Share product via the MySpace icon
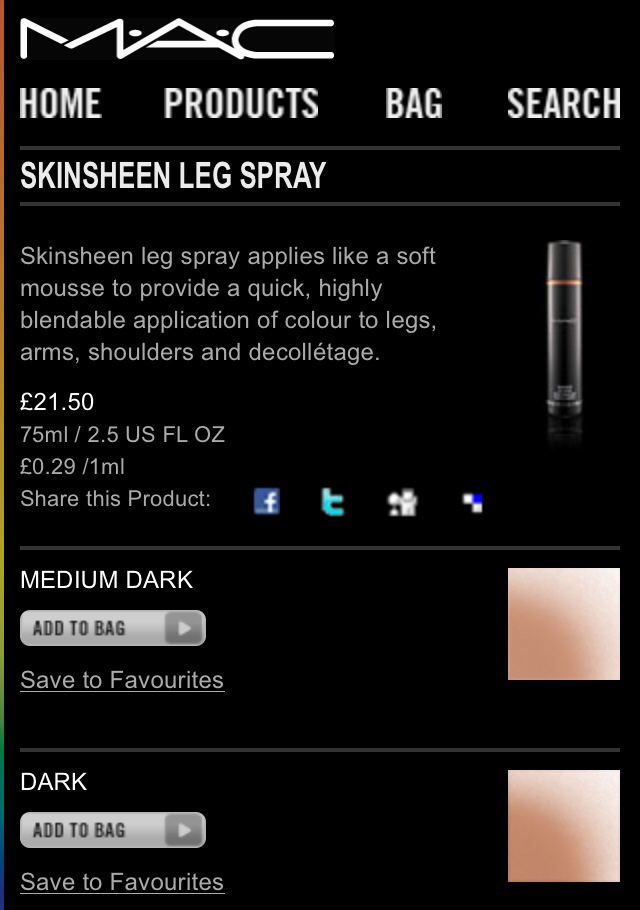 point(402,502)
